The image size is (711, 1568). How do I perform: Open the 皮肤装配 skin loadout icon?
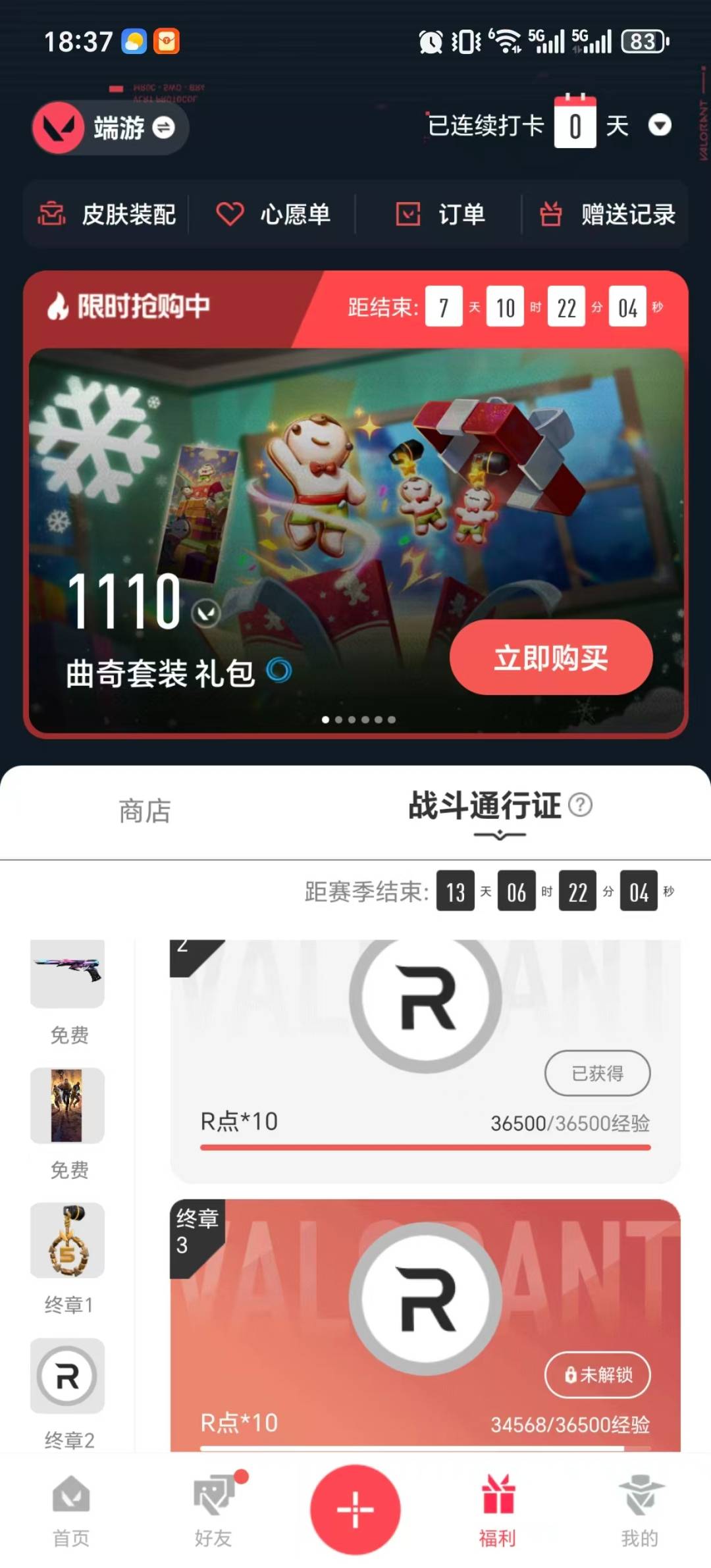51,214
